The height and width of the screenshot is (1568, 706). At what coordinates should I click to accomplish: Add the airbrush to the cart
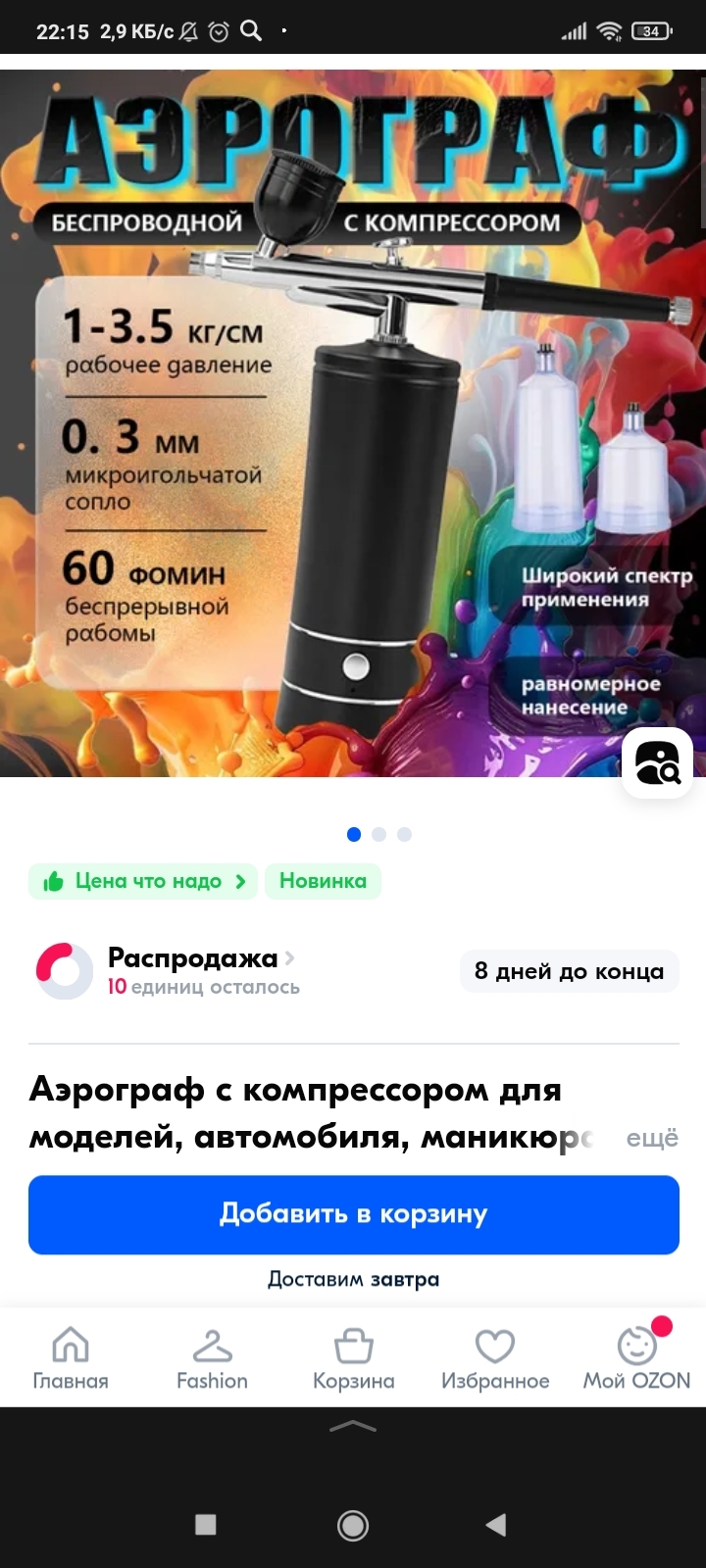353,1214
